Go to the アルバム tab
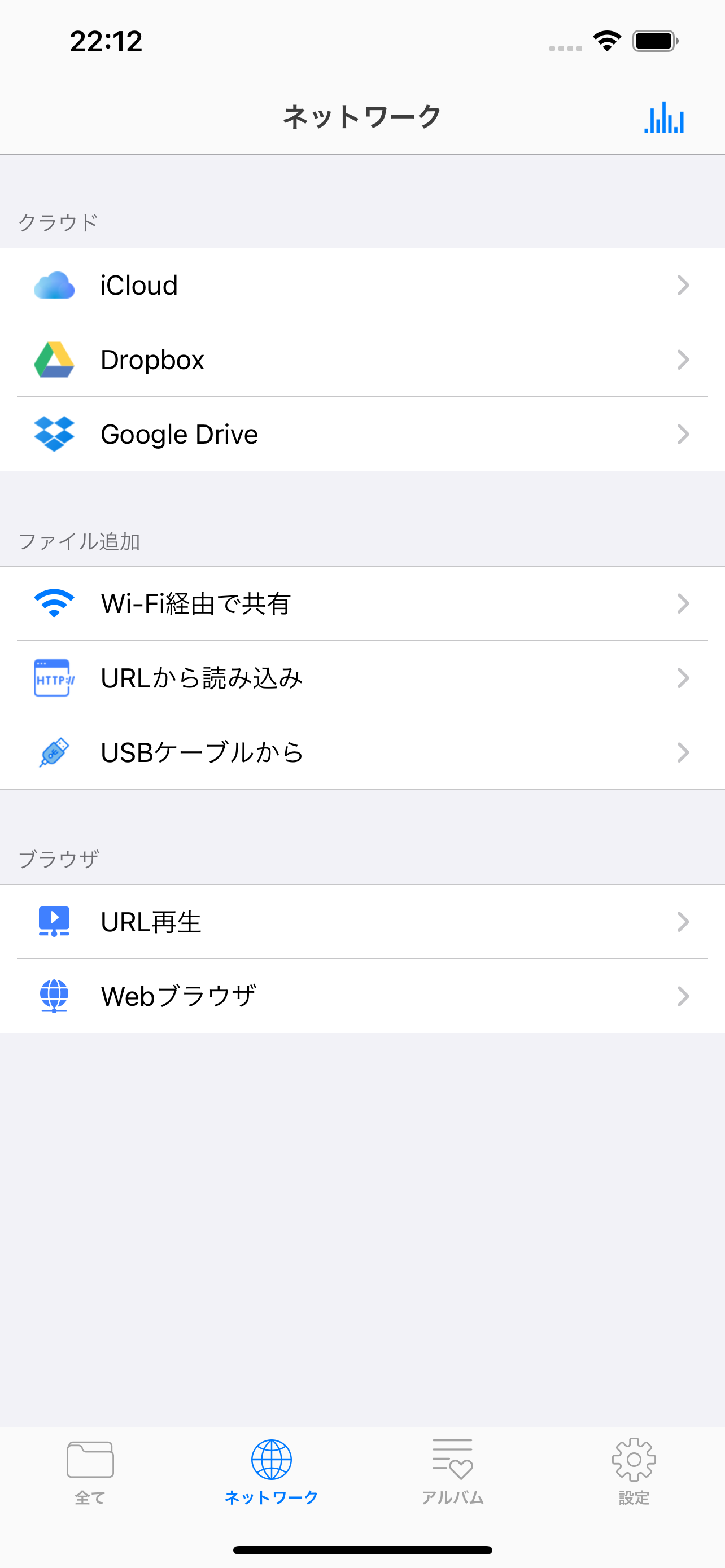Viewport: 725px width, 1568px height. [452, 1470]
